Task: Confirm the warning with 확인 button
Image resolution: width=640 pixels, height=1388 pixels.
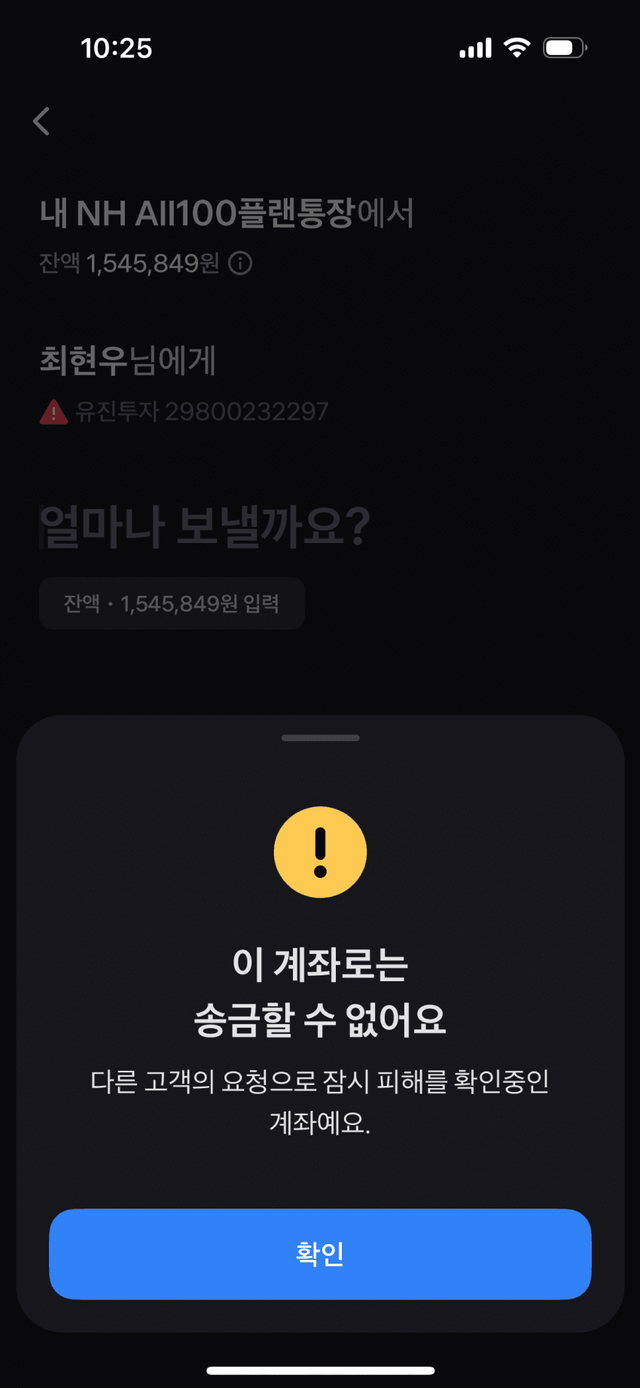Action: point(320,1253)
